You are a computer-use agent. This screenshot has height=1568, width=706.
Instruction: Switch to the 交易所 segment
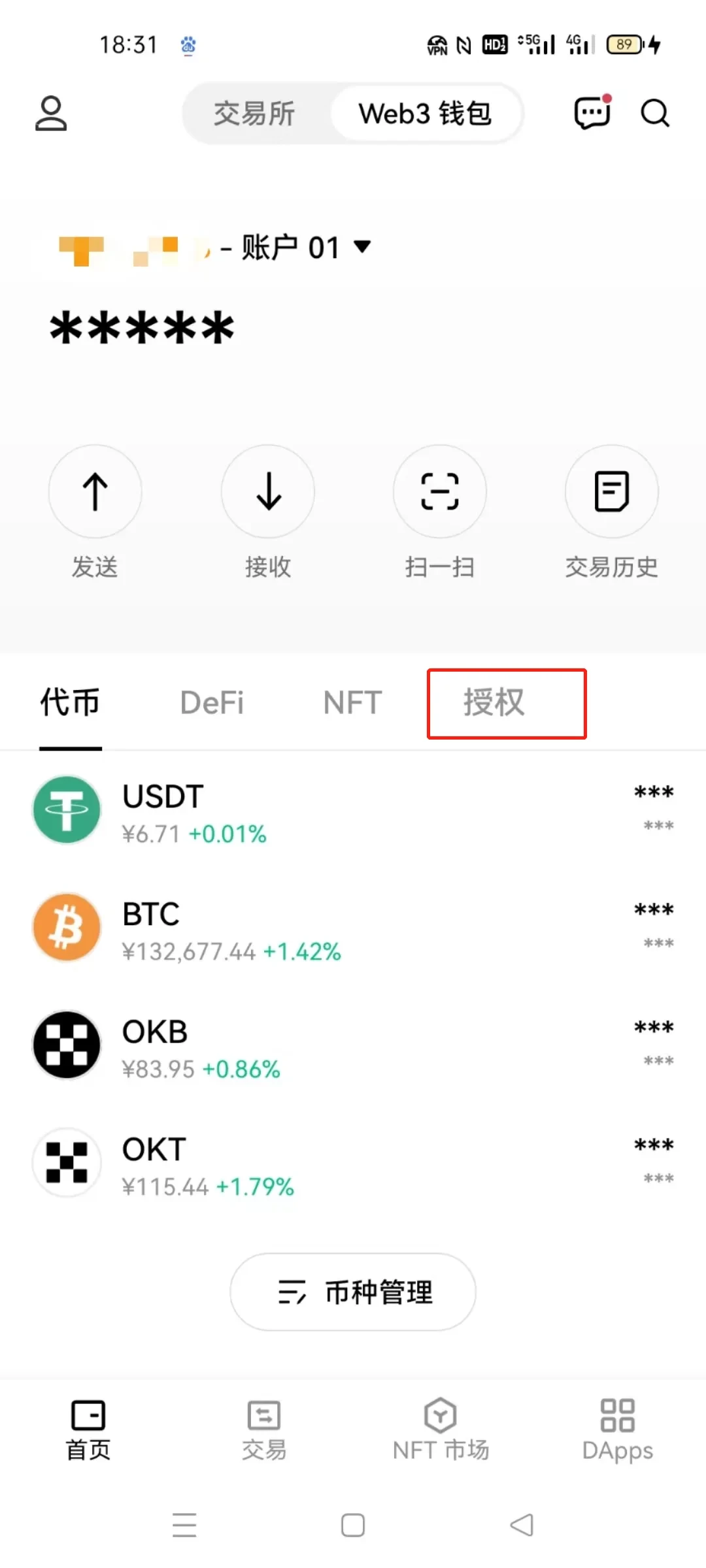coord(254,114)
